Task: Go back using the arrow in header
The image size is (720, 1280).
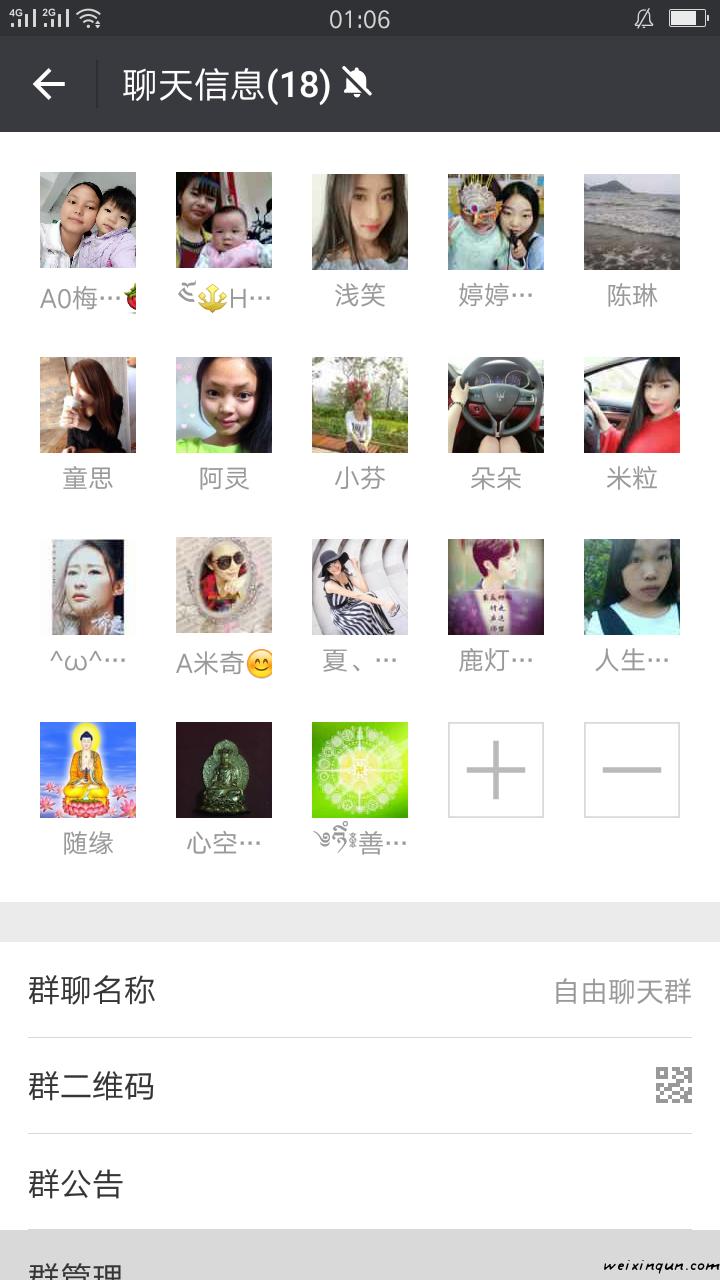Action: [x=48, y=84]
